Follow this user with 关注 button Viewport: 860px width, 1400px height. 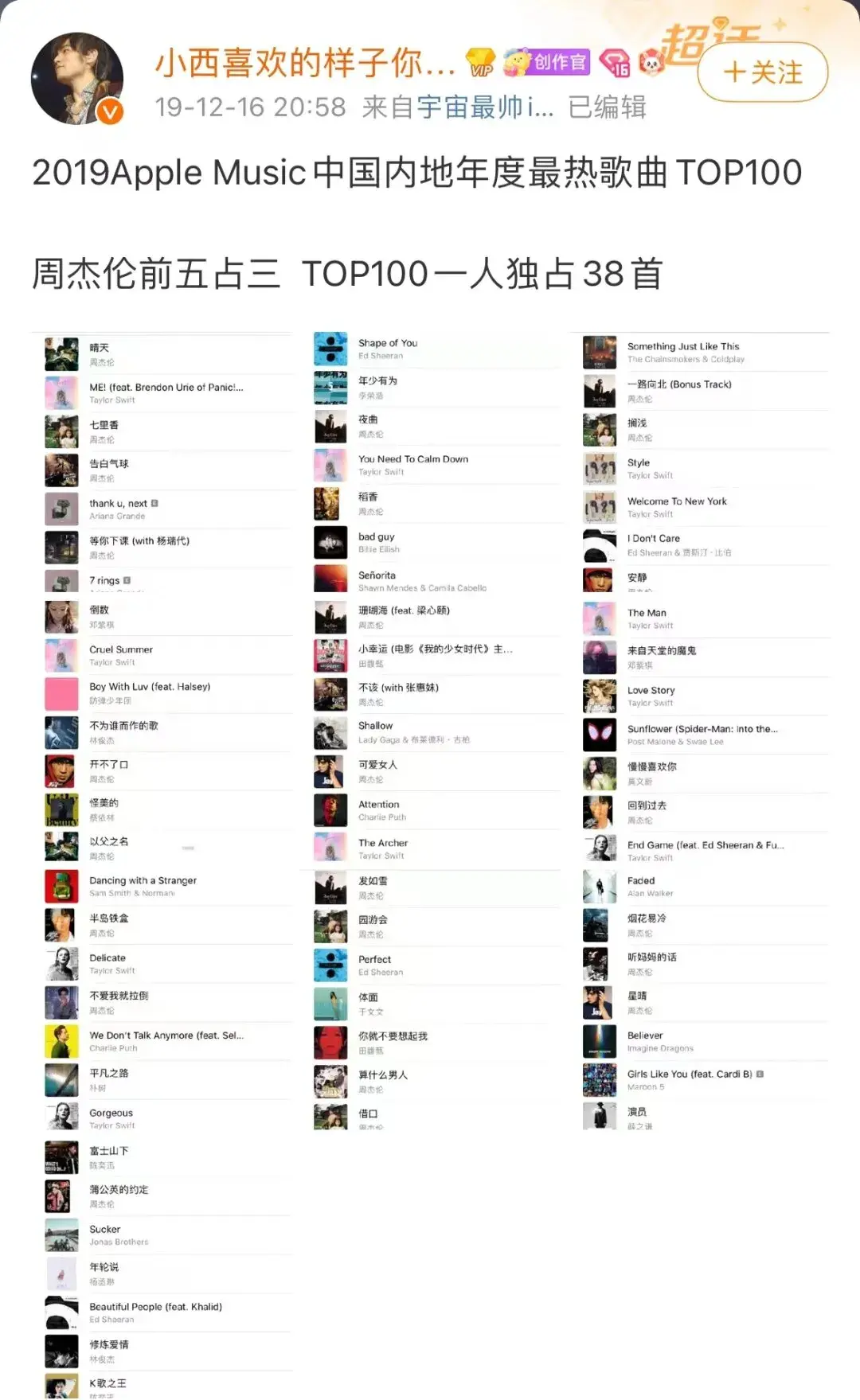tap(762, 72)
